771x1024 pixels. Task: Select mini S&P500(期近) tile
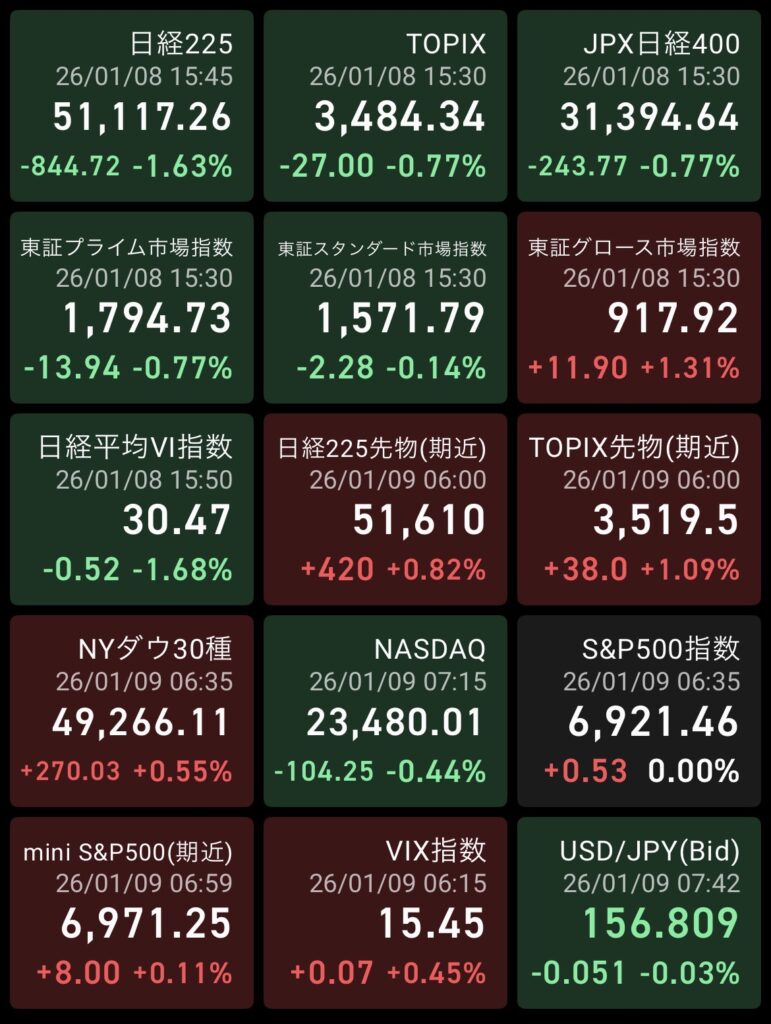pyautogui.click(x=132, y=912)
